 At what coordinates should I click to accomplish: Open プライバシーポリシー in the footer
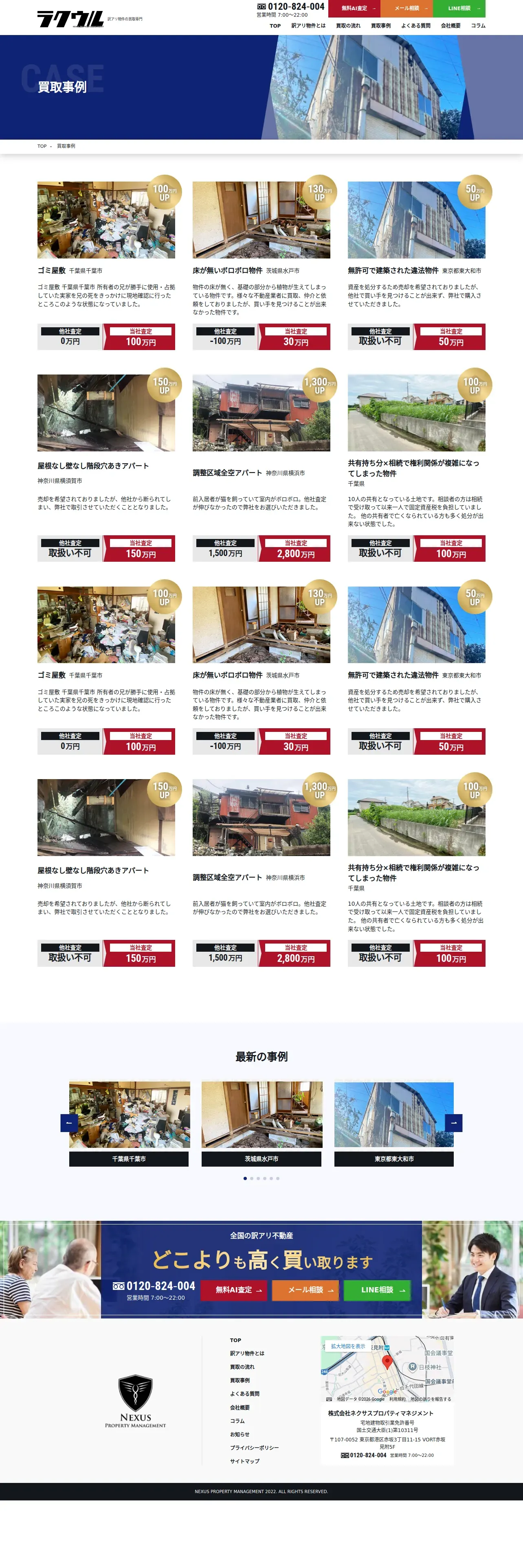pos(255,1448)
